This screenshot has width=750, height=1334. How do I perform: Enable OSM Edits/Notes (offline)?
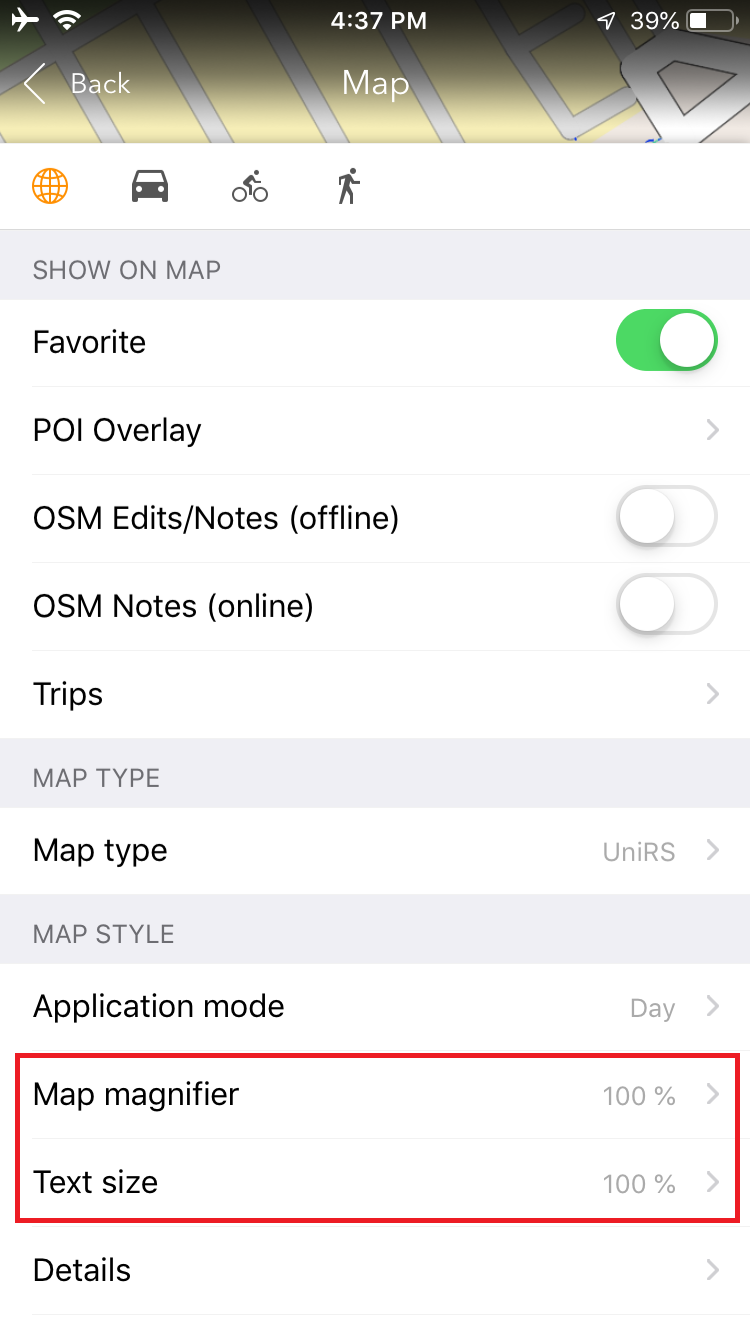tap(667, 518)
